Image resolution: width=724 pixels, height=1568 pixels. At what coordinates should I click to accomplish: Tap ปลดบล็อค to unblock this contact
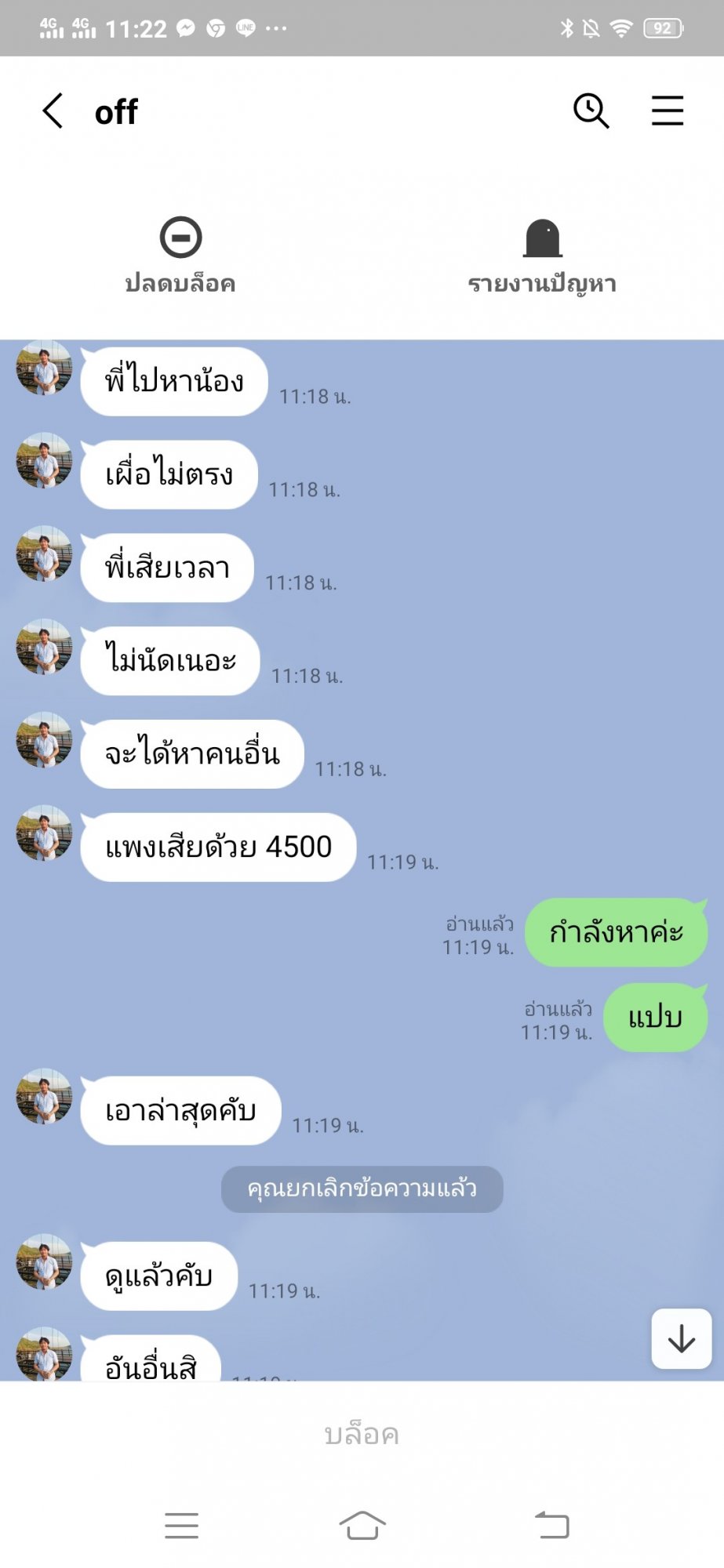coord(180,255)
